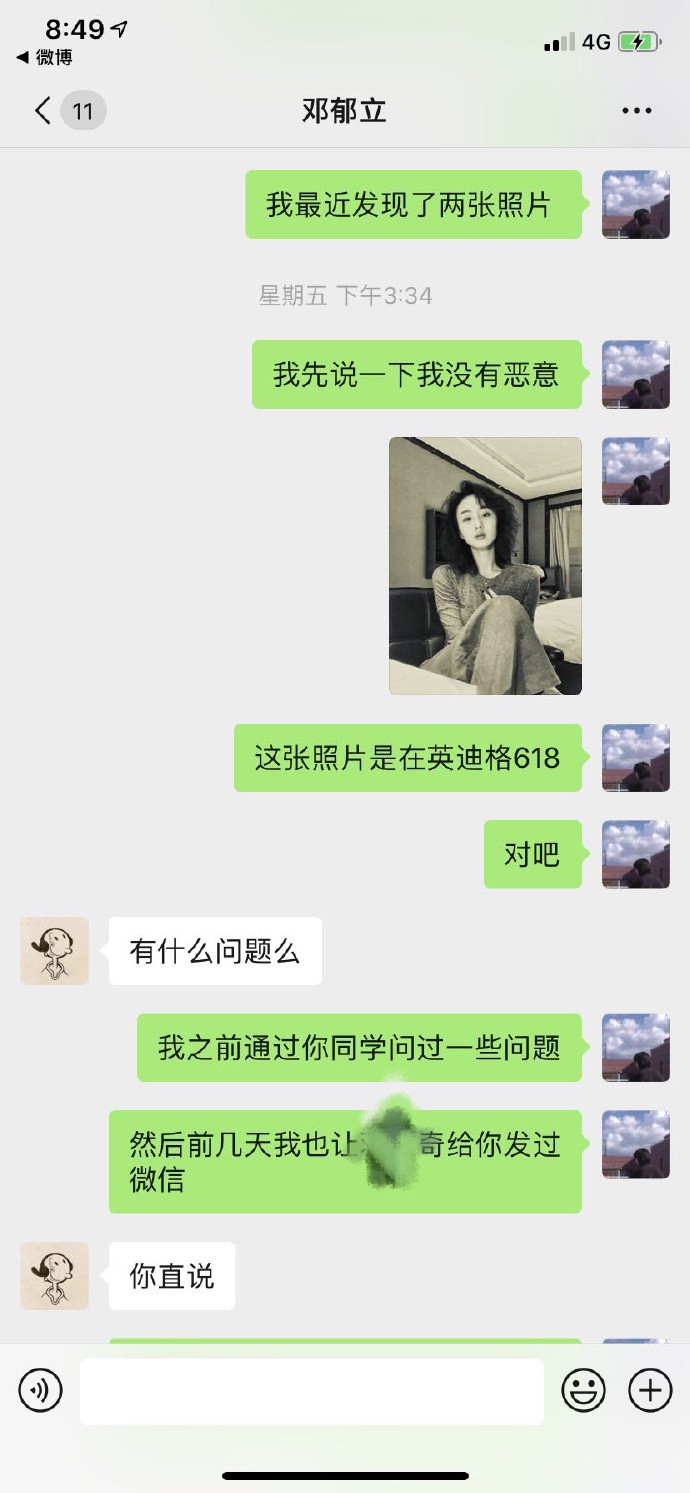Open the contact's avatar beside 有什么问题么
This screenshot has height=1493, width=690.
point(55,951)
